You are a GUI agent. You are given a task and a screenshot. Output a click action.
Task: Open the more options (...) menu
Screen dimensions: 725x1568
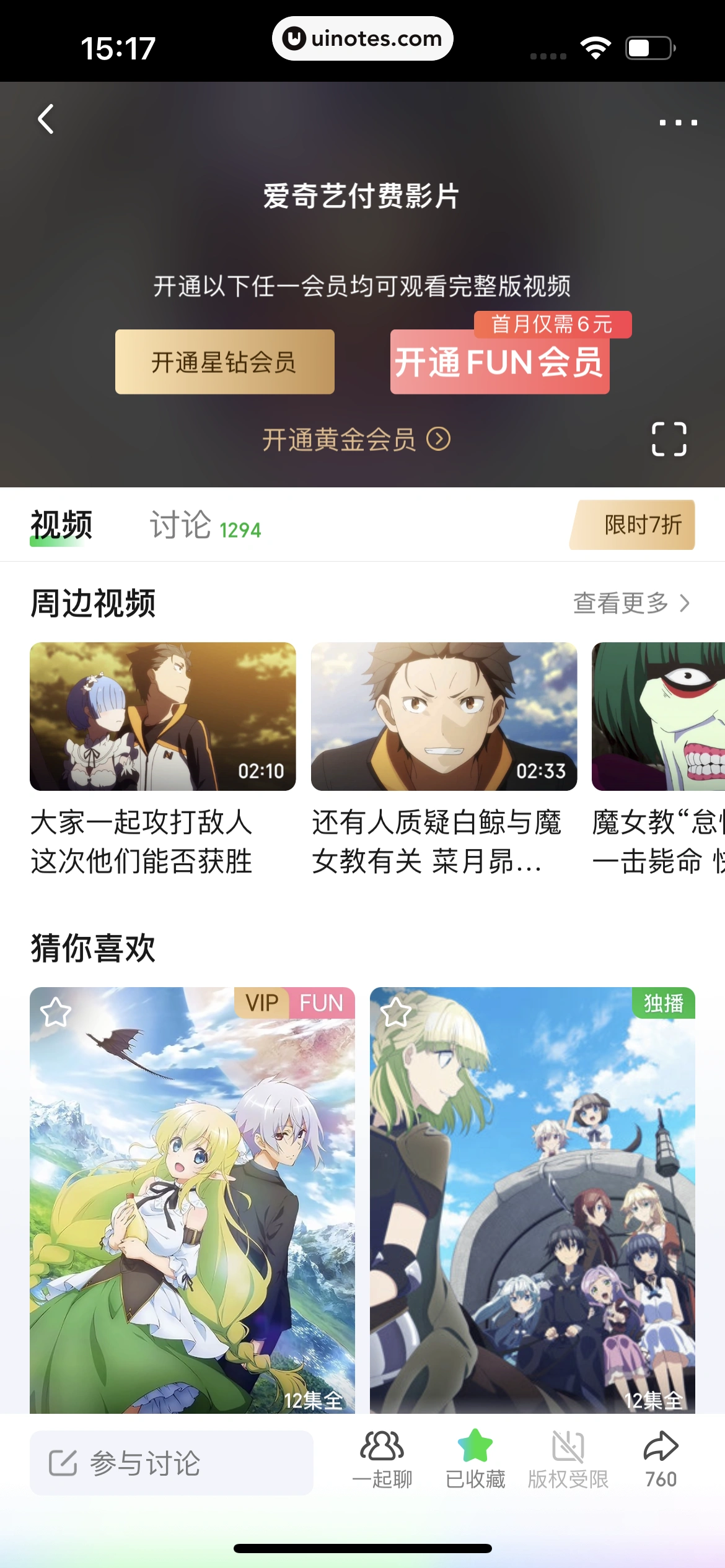pyautogui.click(x=678, y=123)
